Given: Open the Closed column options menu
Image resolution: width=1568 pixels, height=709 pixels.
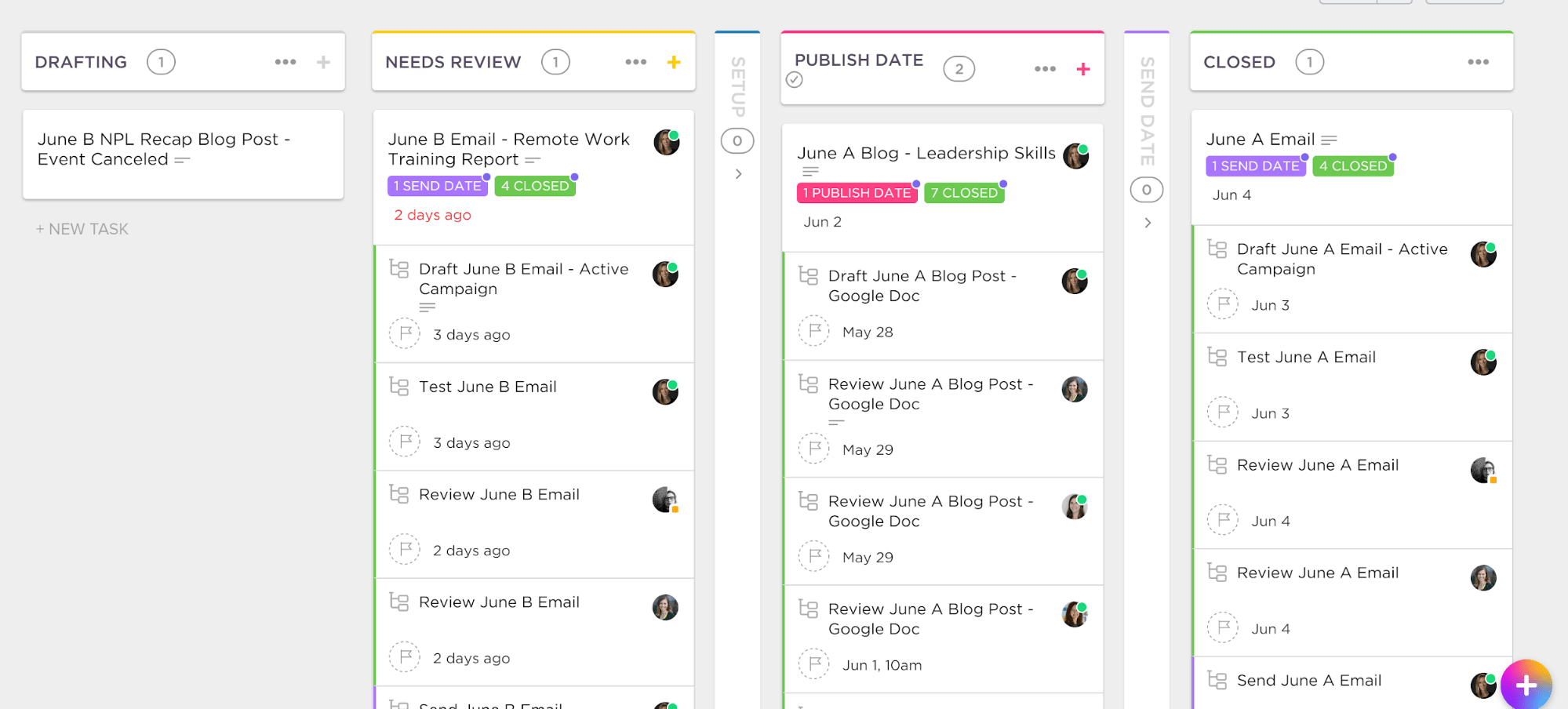Looking at the screenshot, I should [x=1478, y=62].
